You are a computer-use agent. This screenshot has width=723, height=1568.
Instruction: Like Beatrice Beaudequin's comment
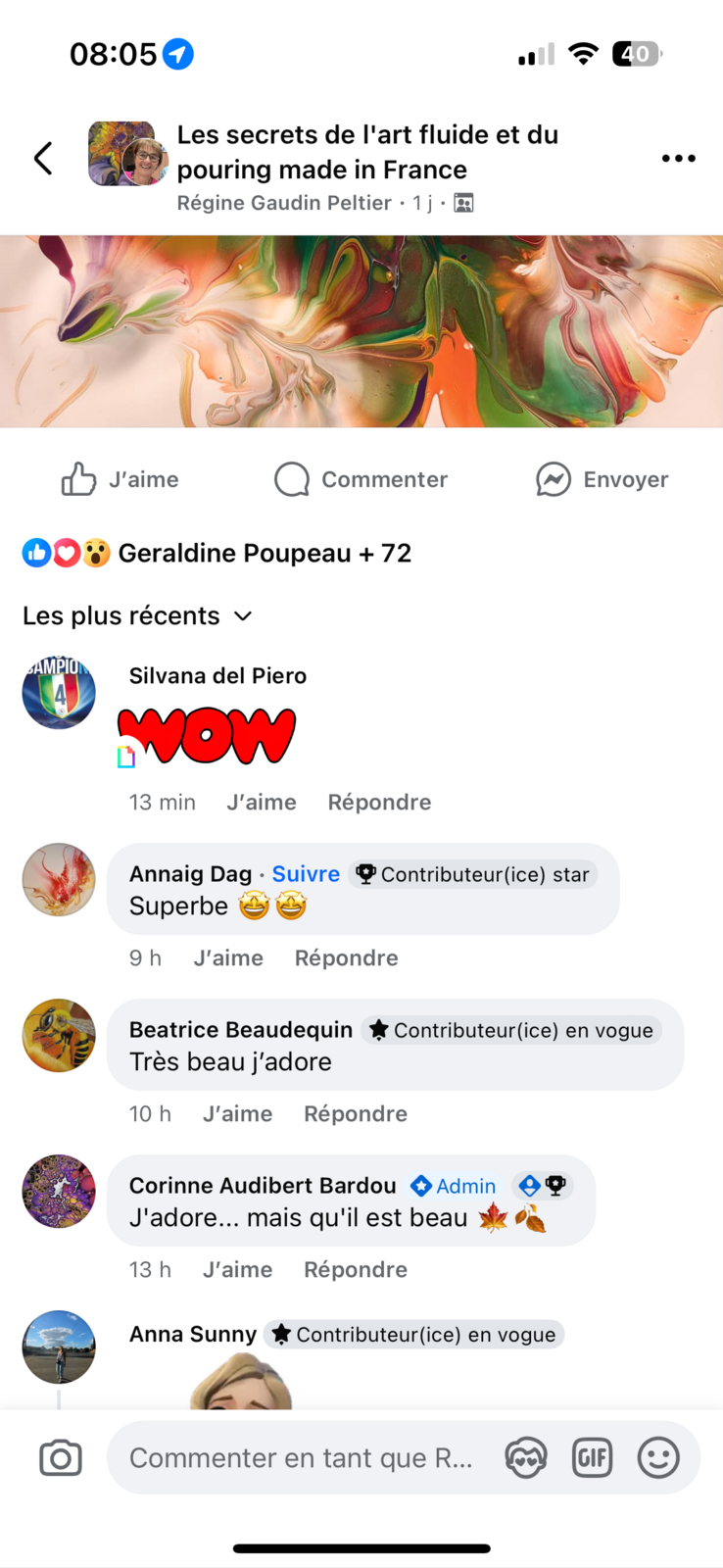[237, 1113]
